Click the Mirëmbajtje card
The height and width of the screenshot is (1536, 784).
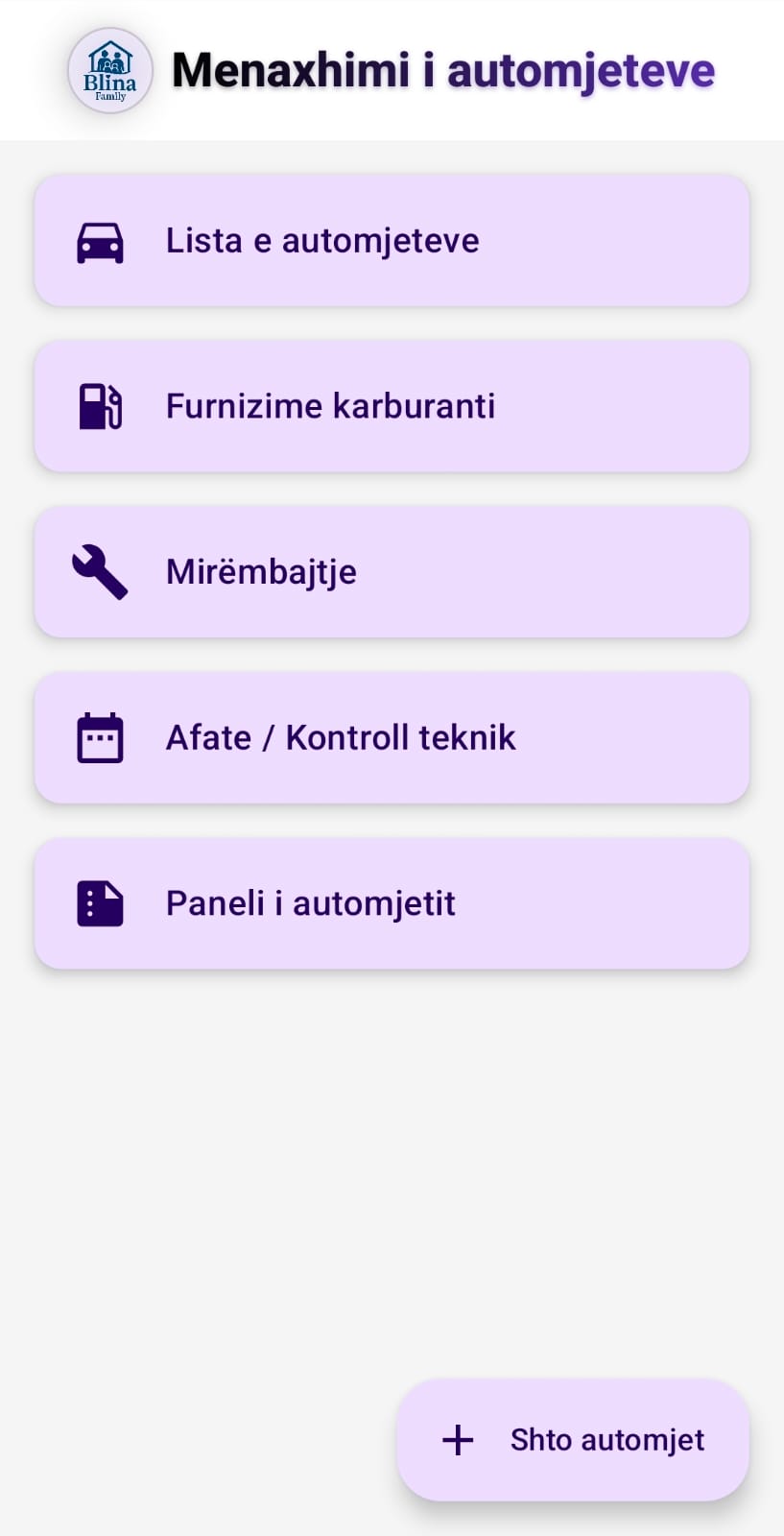(392, 571)
